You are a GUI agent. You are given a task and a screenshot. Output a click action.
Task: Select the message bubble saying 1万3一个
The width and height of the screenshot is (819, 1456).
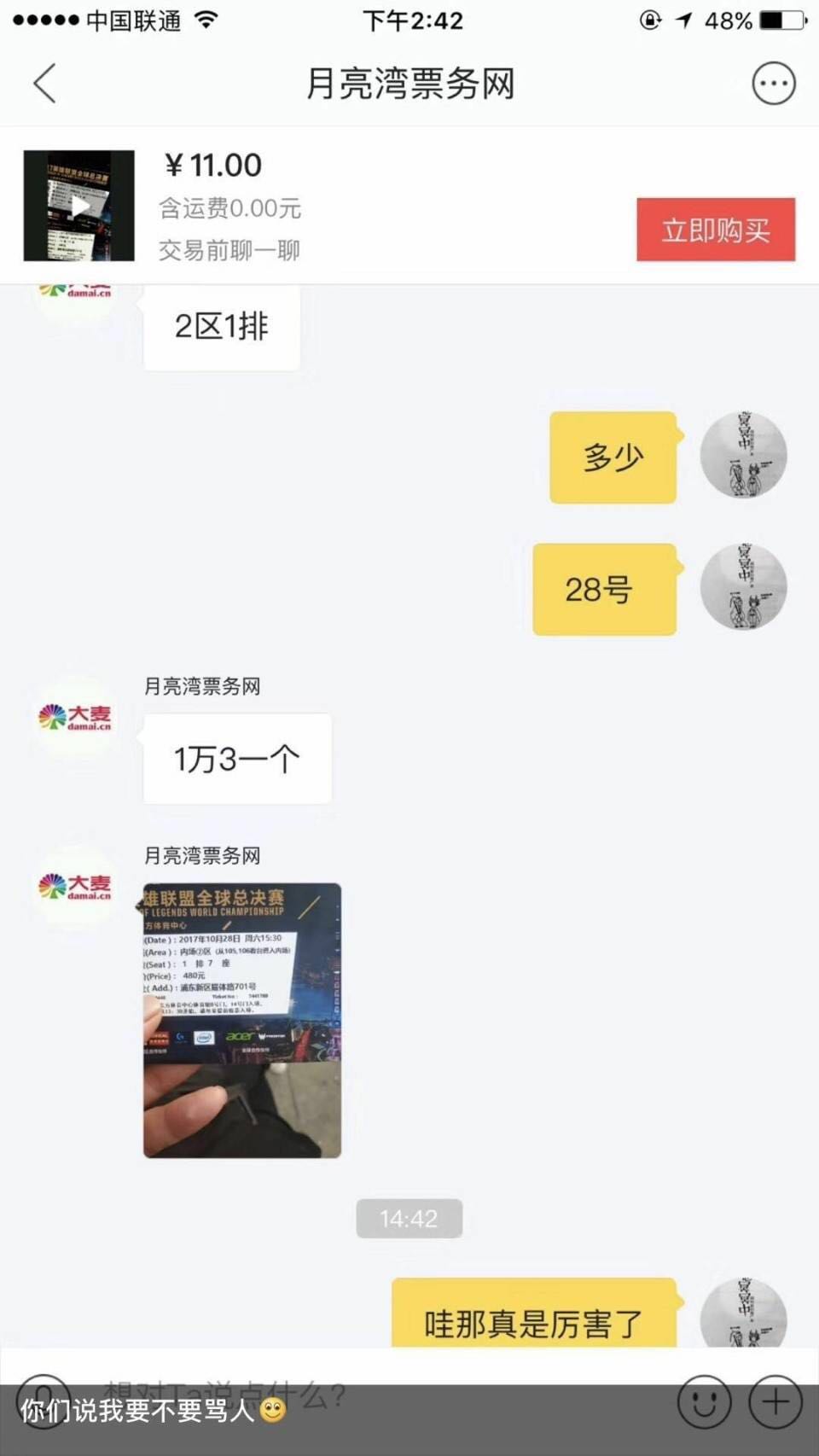(236, 757)
